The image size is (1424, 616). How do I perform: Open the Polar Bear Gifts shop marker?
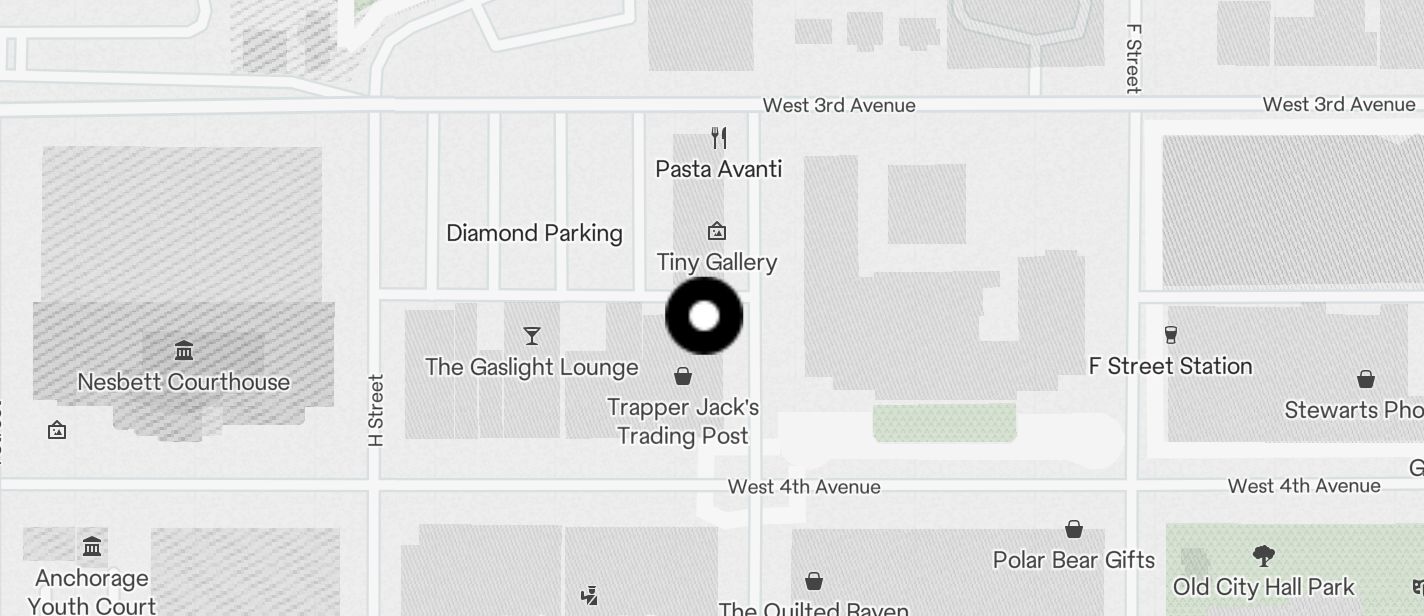tap(1074, 529)
